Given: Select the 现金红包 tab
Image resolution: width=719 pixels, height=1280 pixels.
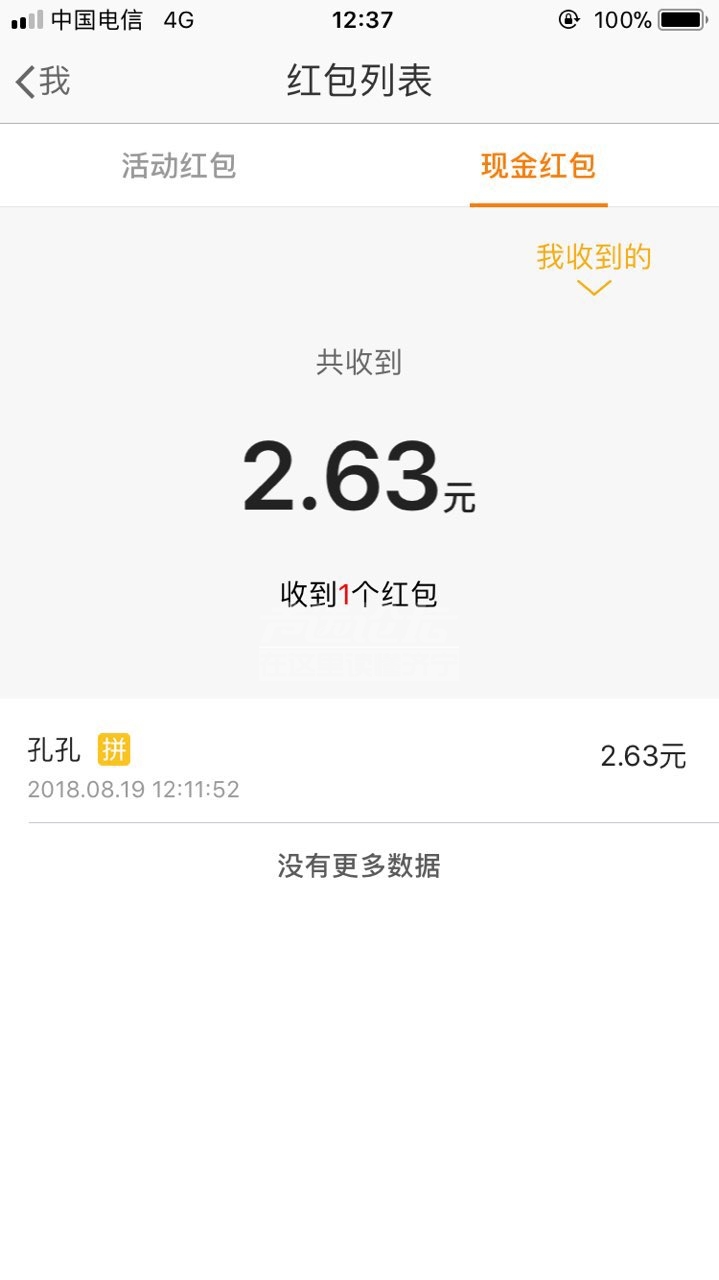Looking at the screenshot, I should tap(538, 166).
